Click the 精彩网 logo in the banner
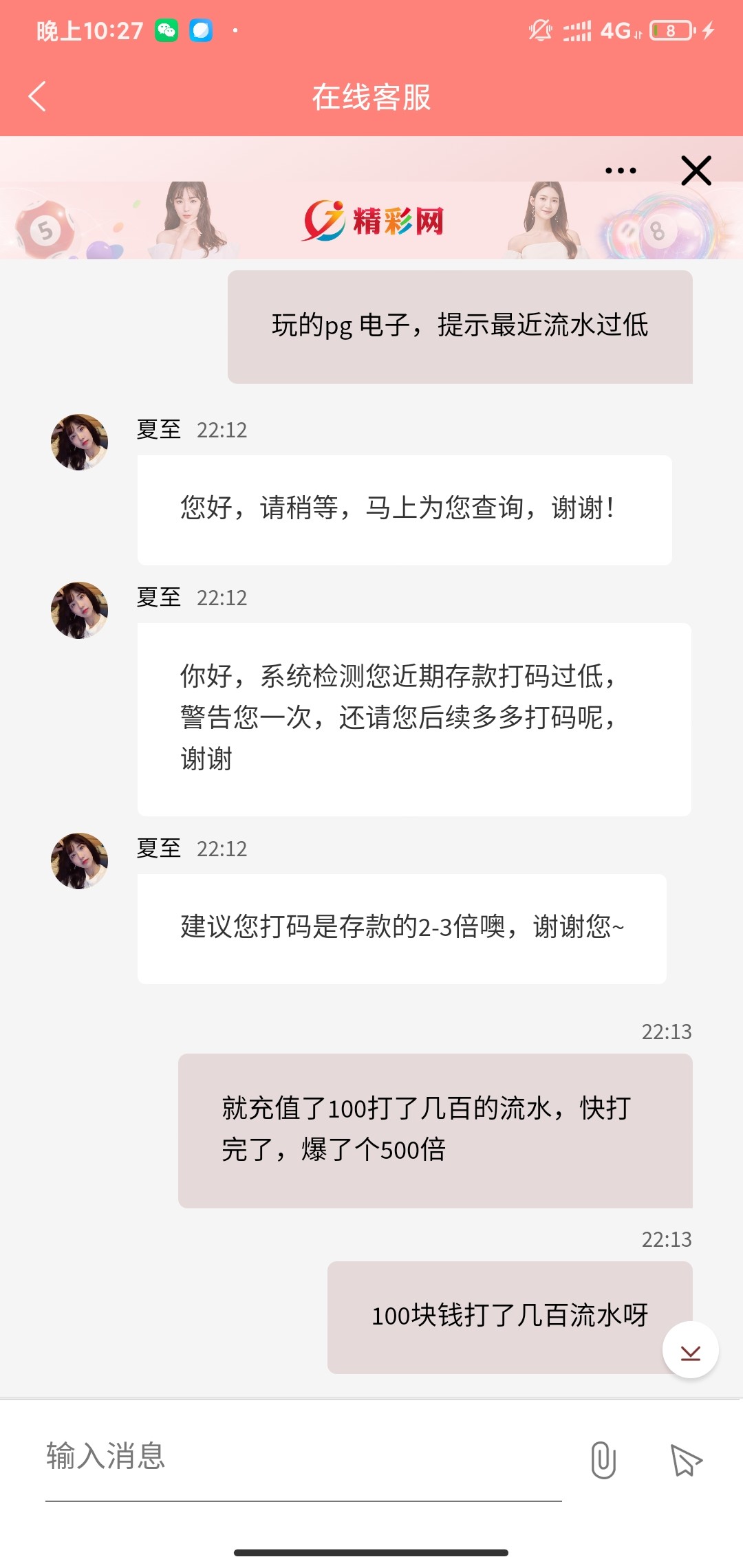Viewport: 743px width, 1568px height. pyautogui.click(x=375, y=220)
